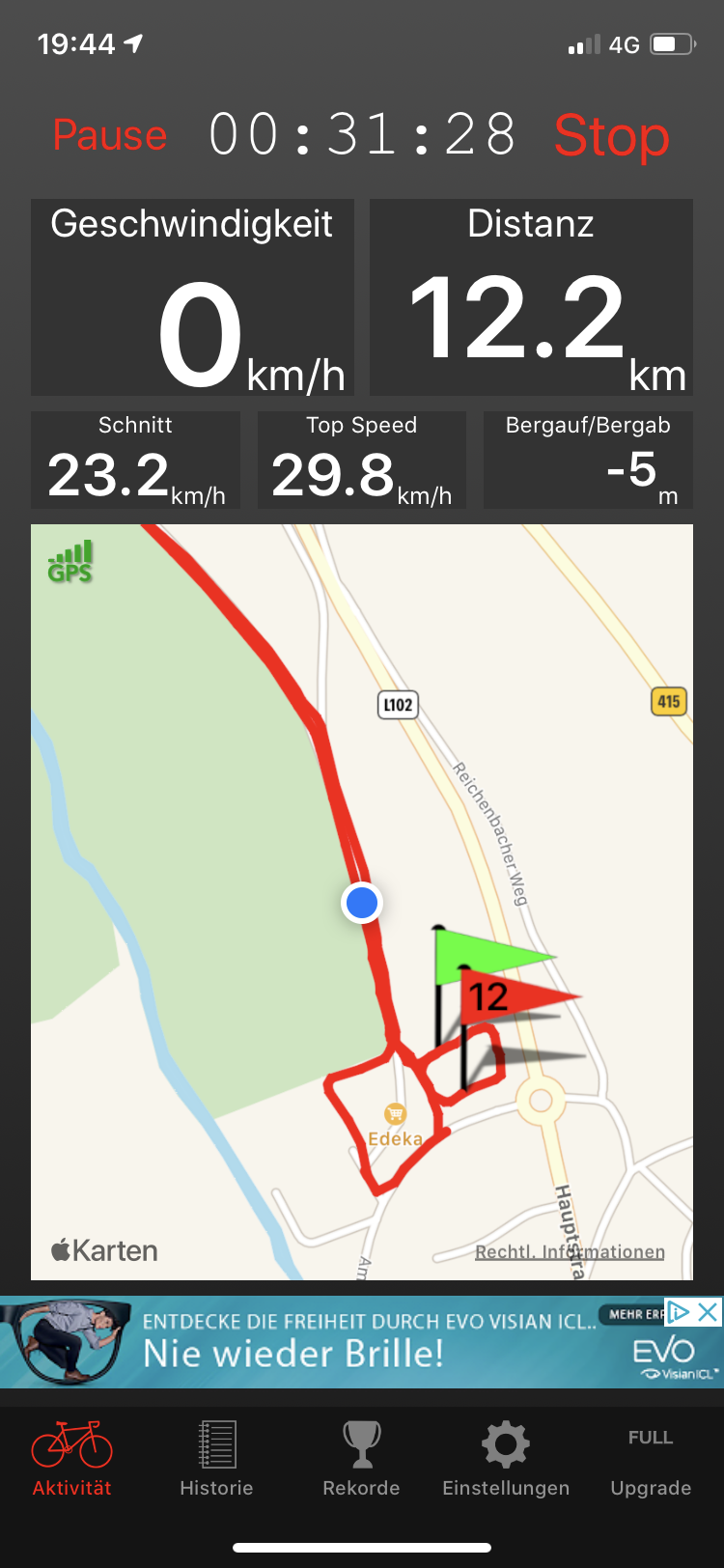Close the EVO Visian ad banner
The image size is (724, 1568).
[x=709, y=1312]
